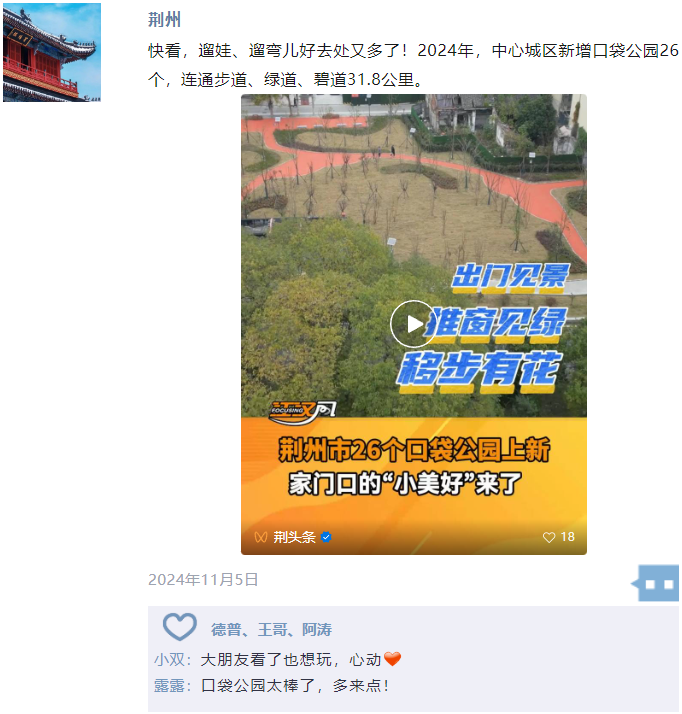
Task: Open the 荆州 username link
Action: click(x=164, y=20)
